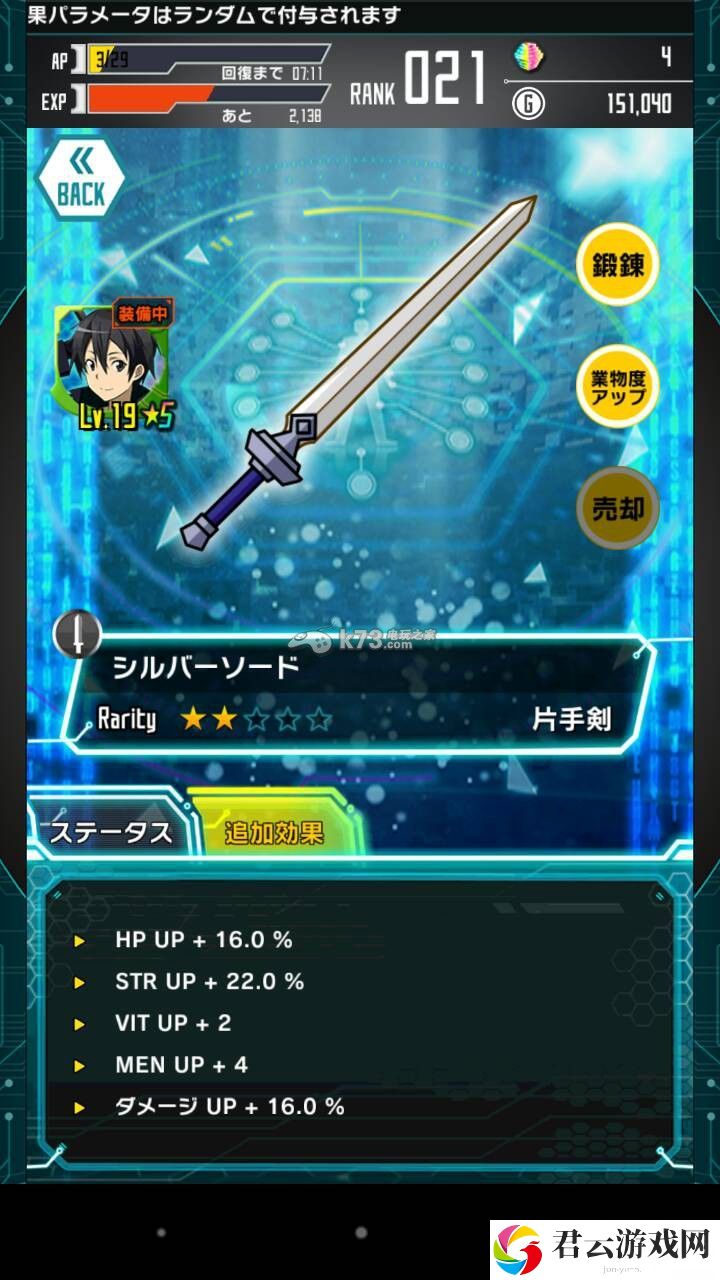This screenshot has width=720, height=1280.
Task: Select the 追加効果 tab
Action: coord(273,832)
